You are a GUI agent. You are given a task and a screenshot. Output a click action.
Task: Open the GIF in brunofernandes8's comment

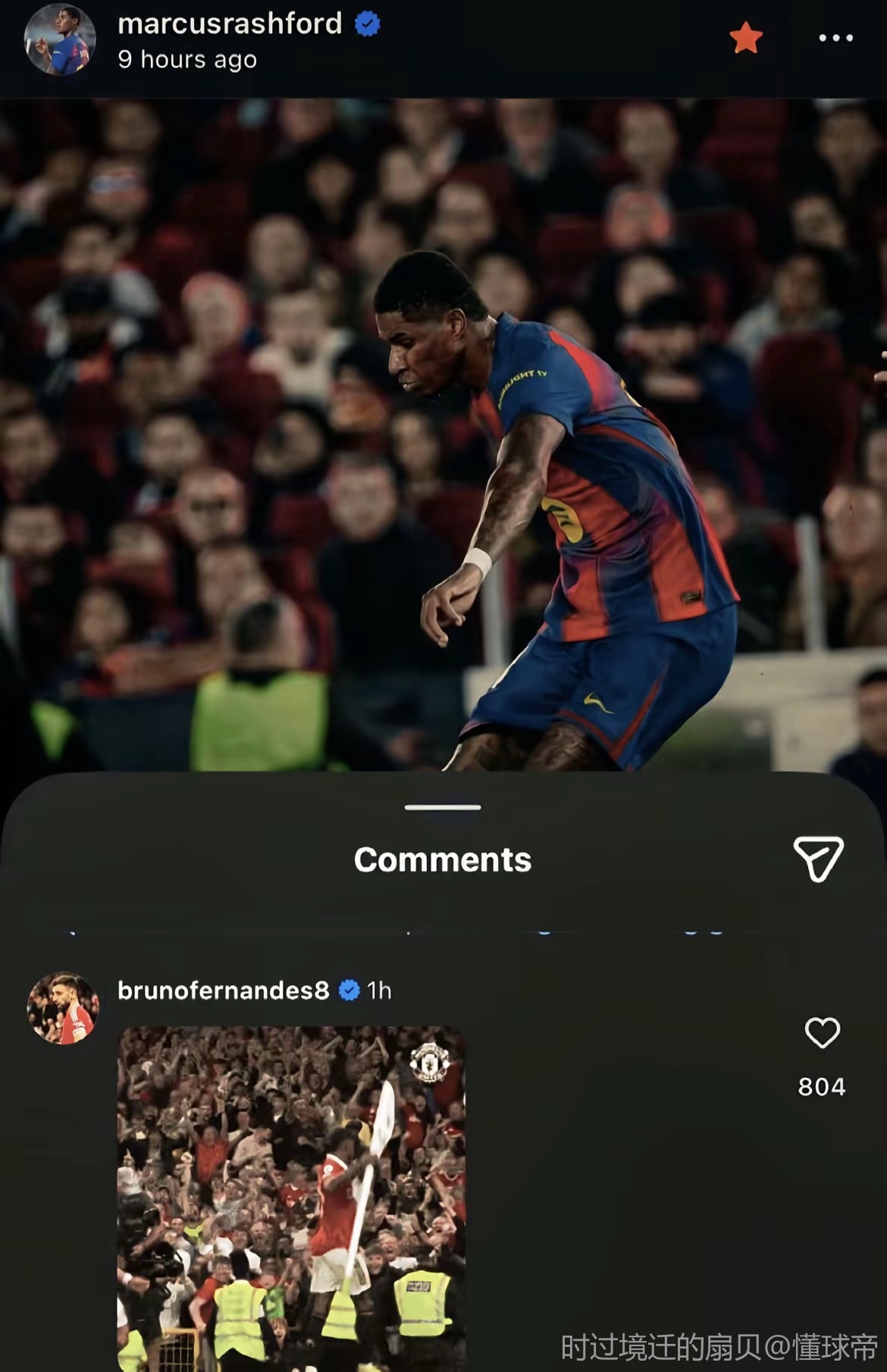pyautogui.click(x=292, y=1199)
